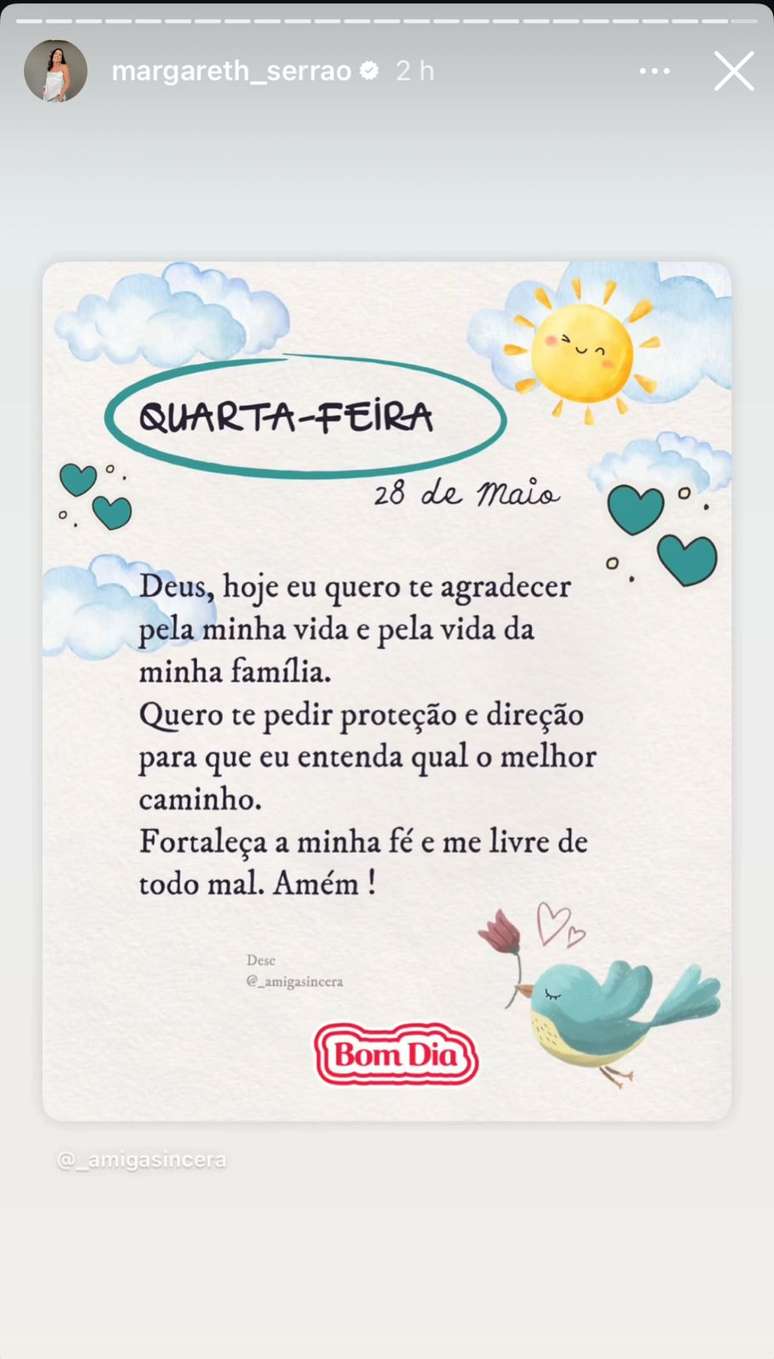This screenshot has height=1359, width=774.
Task: Close the story with the X button
Action: (x=733, y=70)
